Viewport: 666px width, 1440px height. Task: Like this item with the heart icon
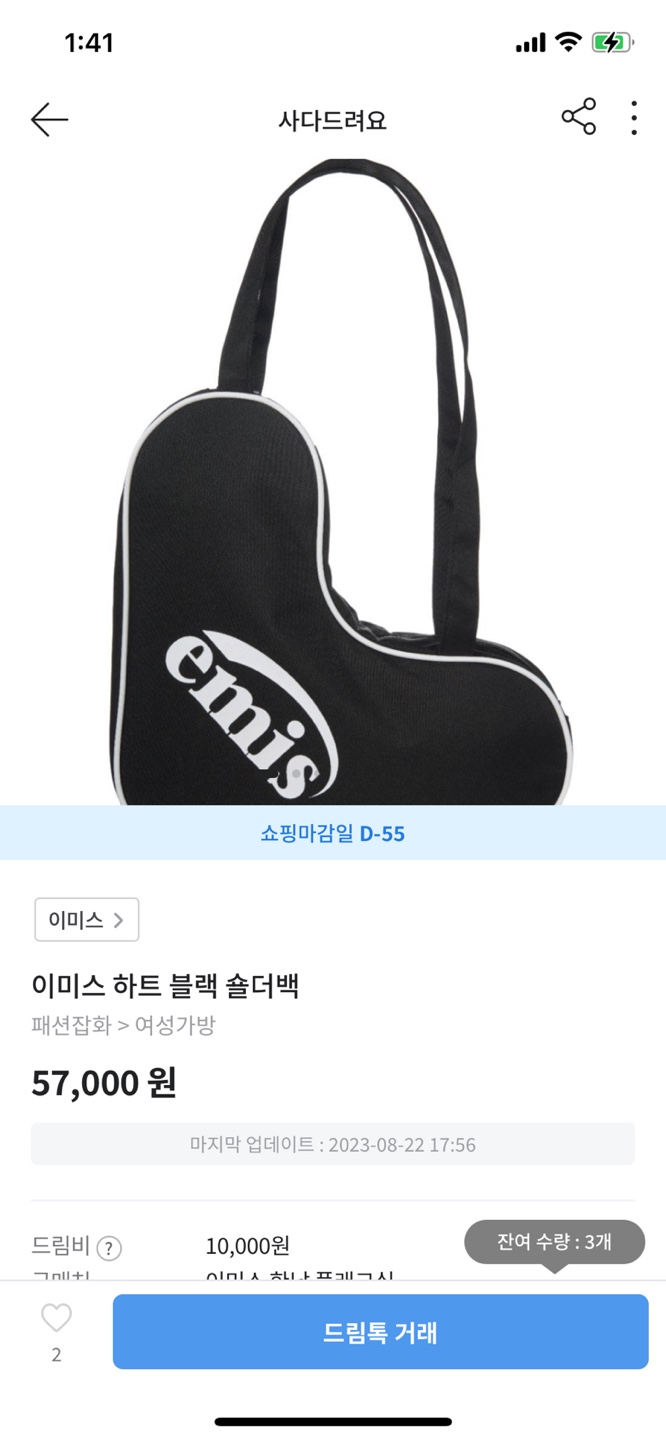[x=56, y=1319]
